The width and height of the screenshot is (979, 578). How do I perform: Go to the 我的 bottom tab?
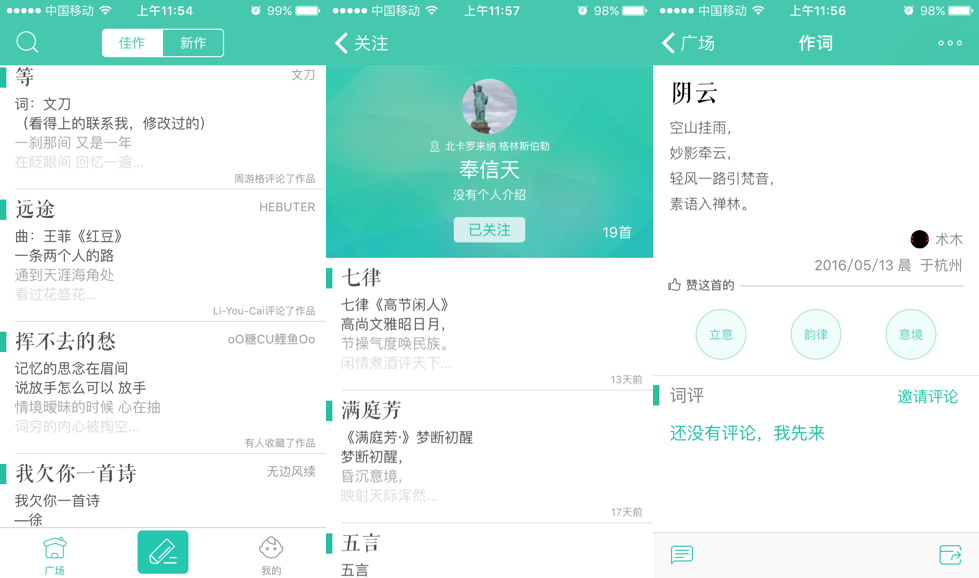tap(271, 554)
